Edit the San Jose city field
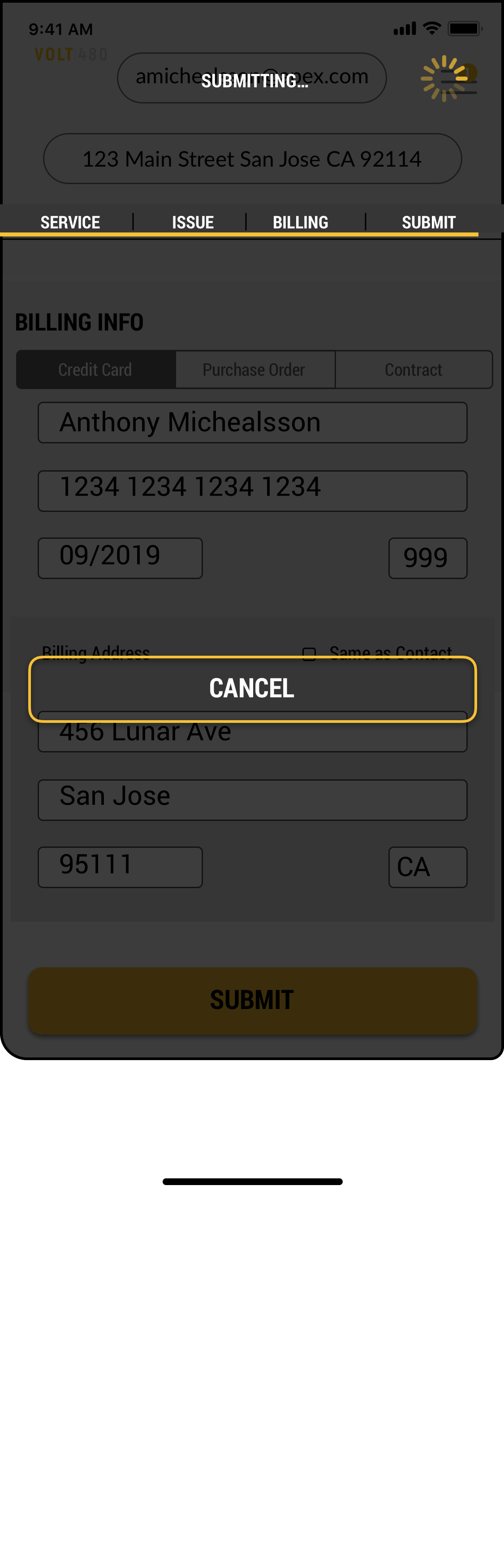504x1568 pixels. tap(252, 799)
